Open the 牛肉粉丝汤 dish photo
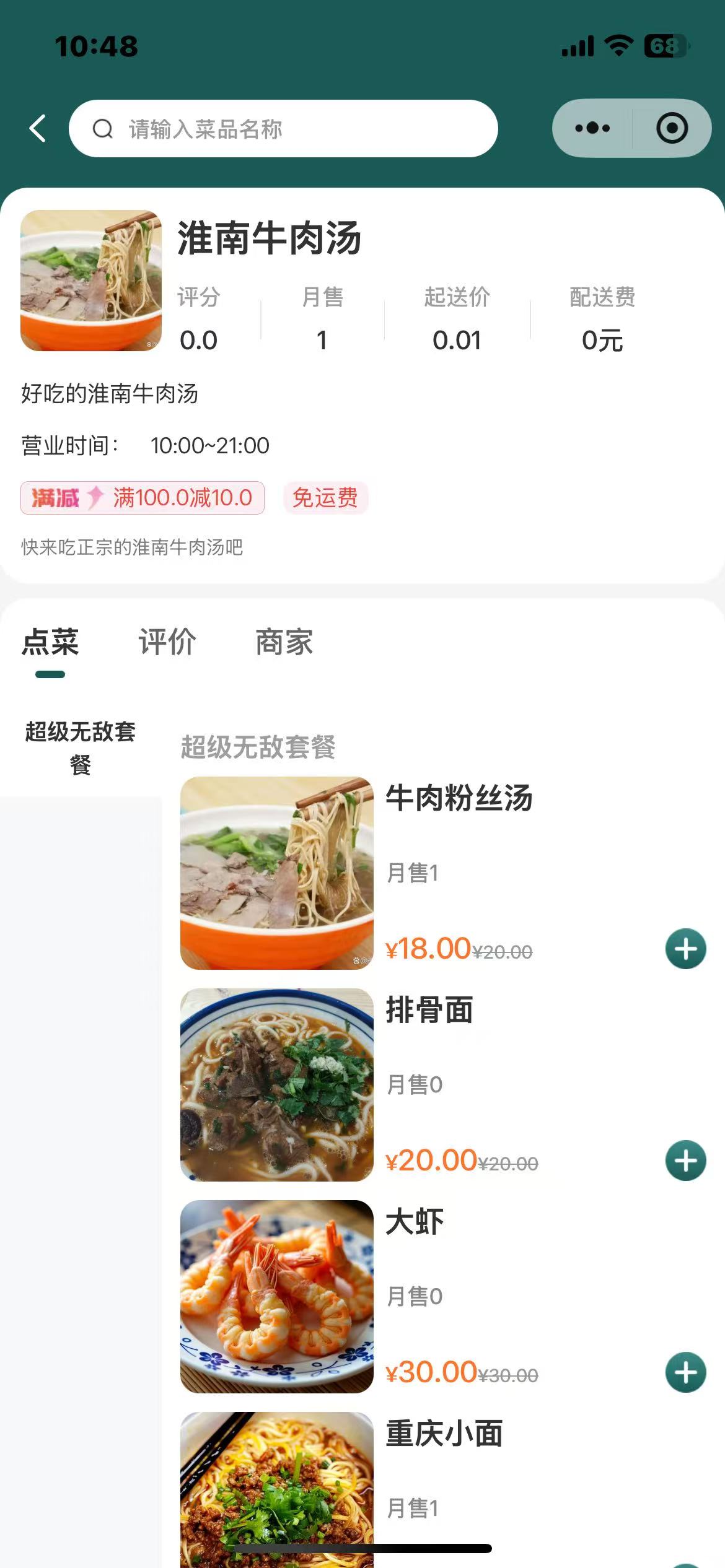The image size is (725, 1568). (x=277, y=873)
